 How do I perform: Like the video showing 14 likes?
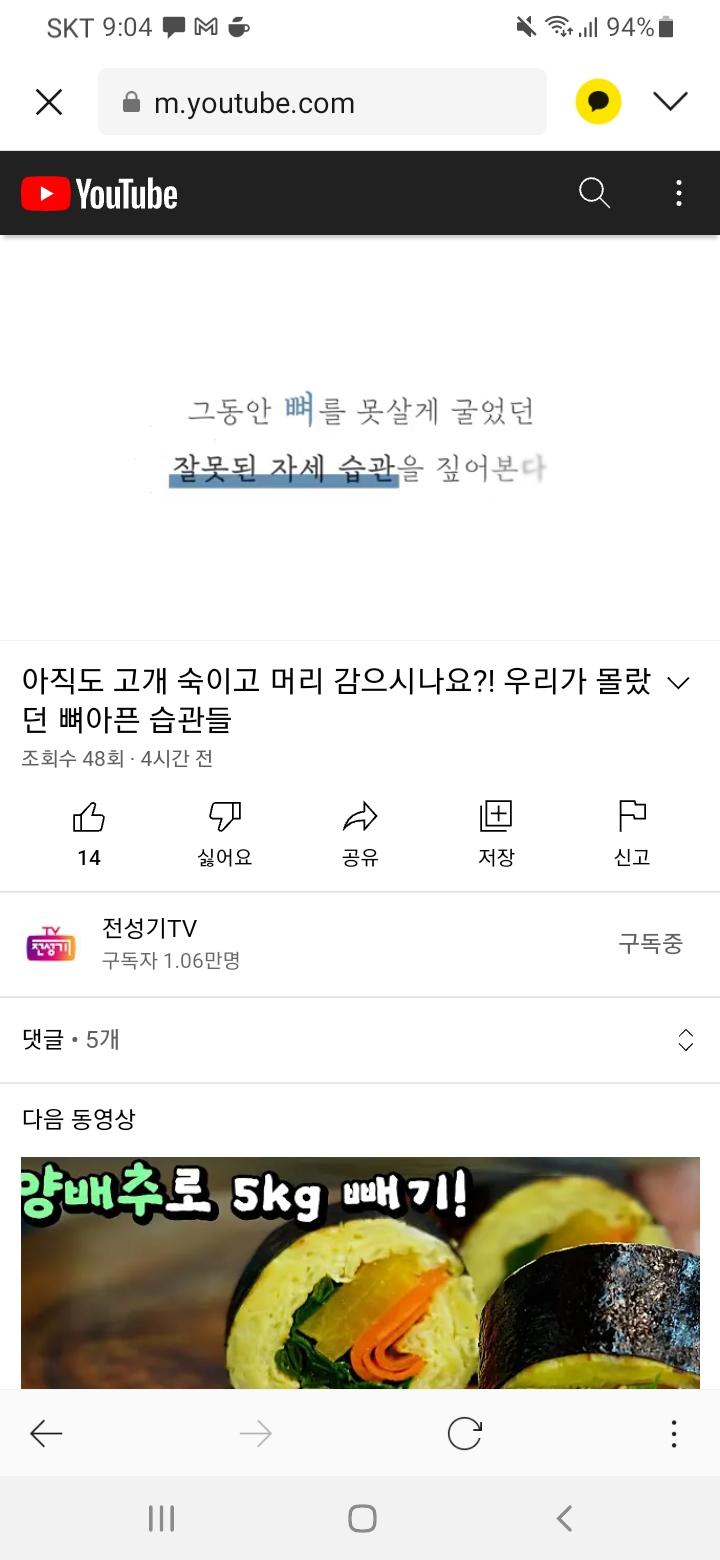pos(89,832)
